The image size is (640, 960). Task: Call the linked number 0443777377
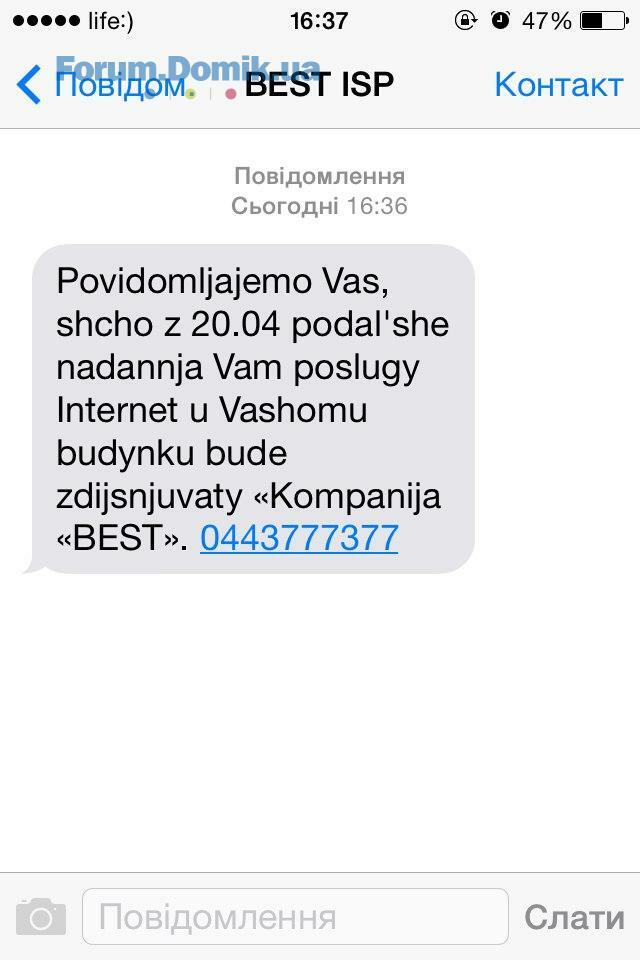click(x=299, y=538)
